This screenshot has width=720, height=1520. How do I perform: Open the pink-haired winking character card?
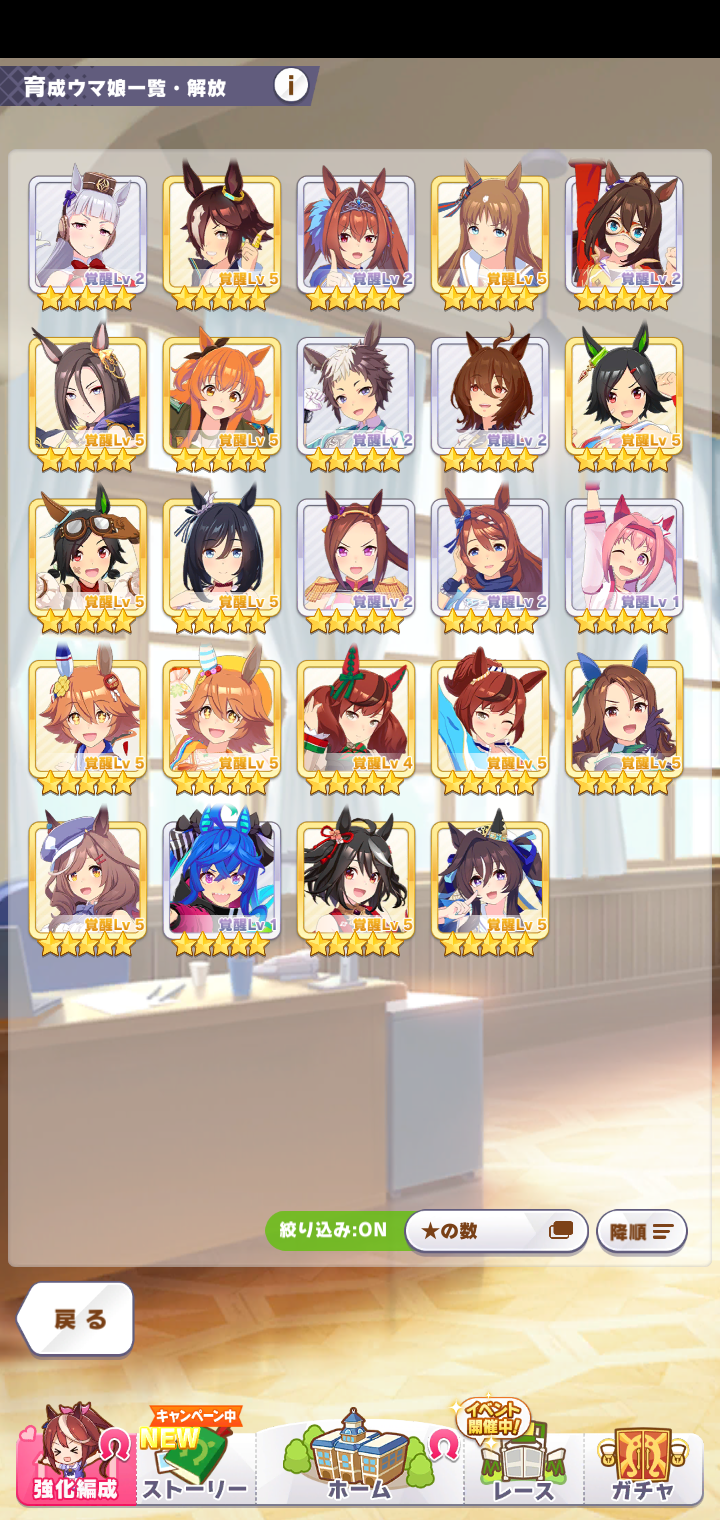click(624, 558)
